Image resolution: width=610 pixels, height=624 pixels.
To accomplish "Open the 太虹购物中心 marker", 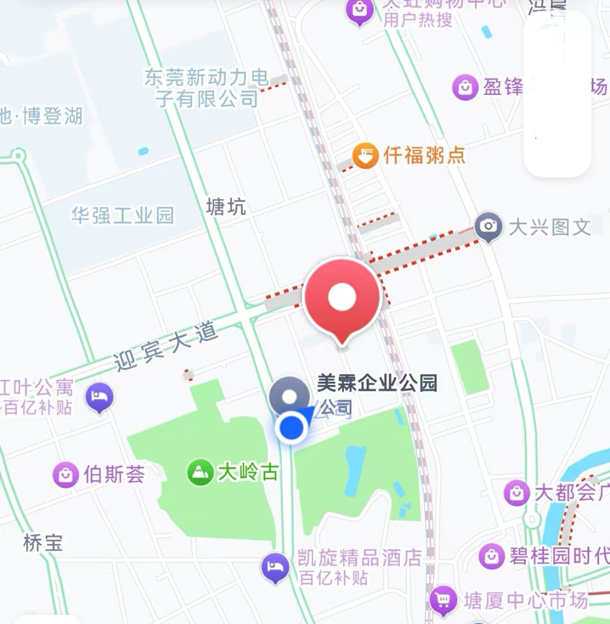I will pyautogui.click(x=359, y=12).
